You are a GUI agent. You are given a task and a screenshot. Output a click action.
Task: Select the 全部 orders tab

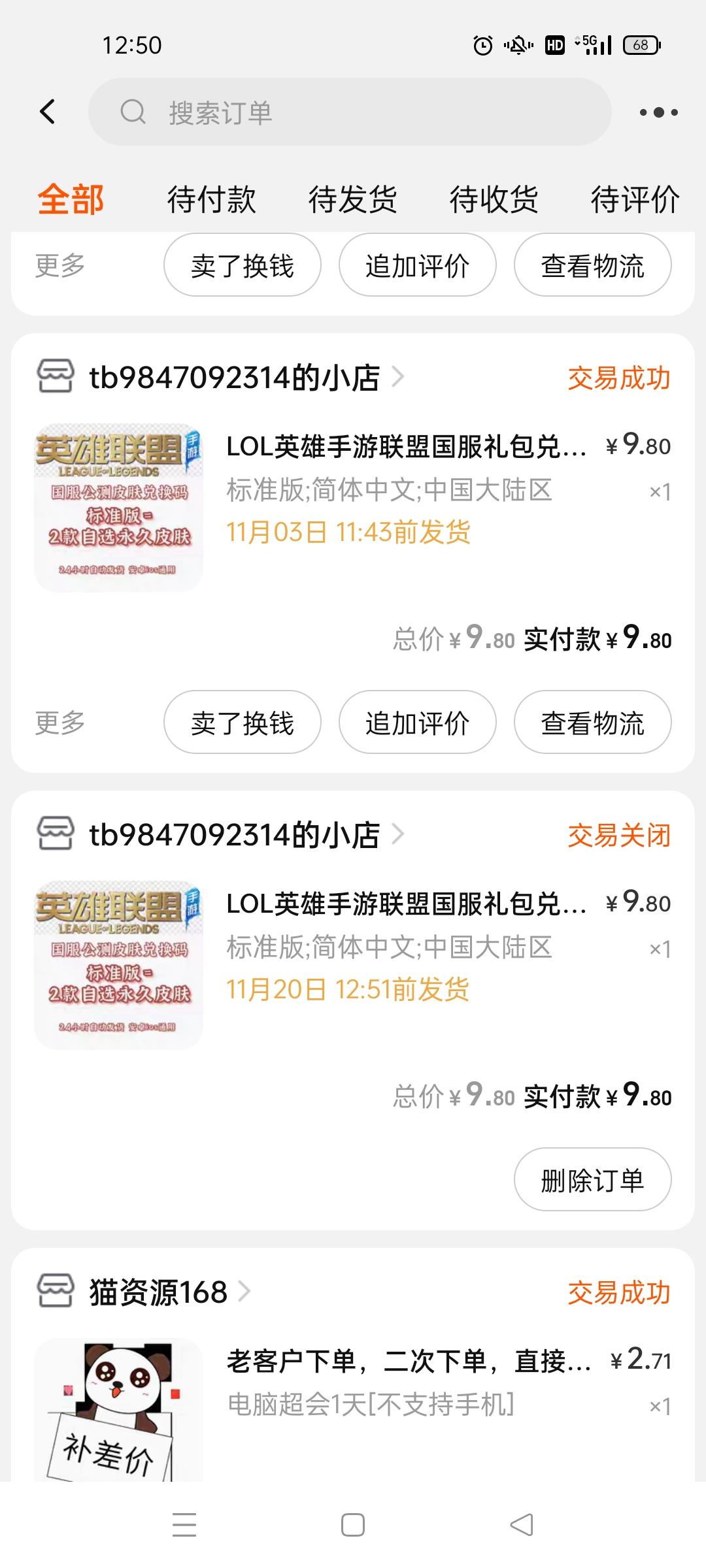pos(71,199)
